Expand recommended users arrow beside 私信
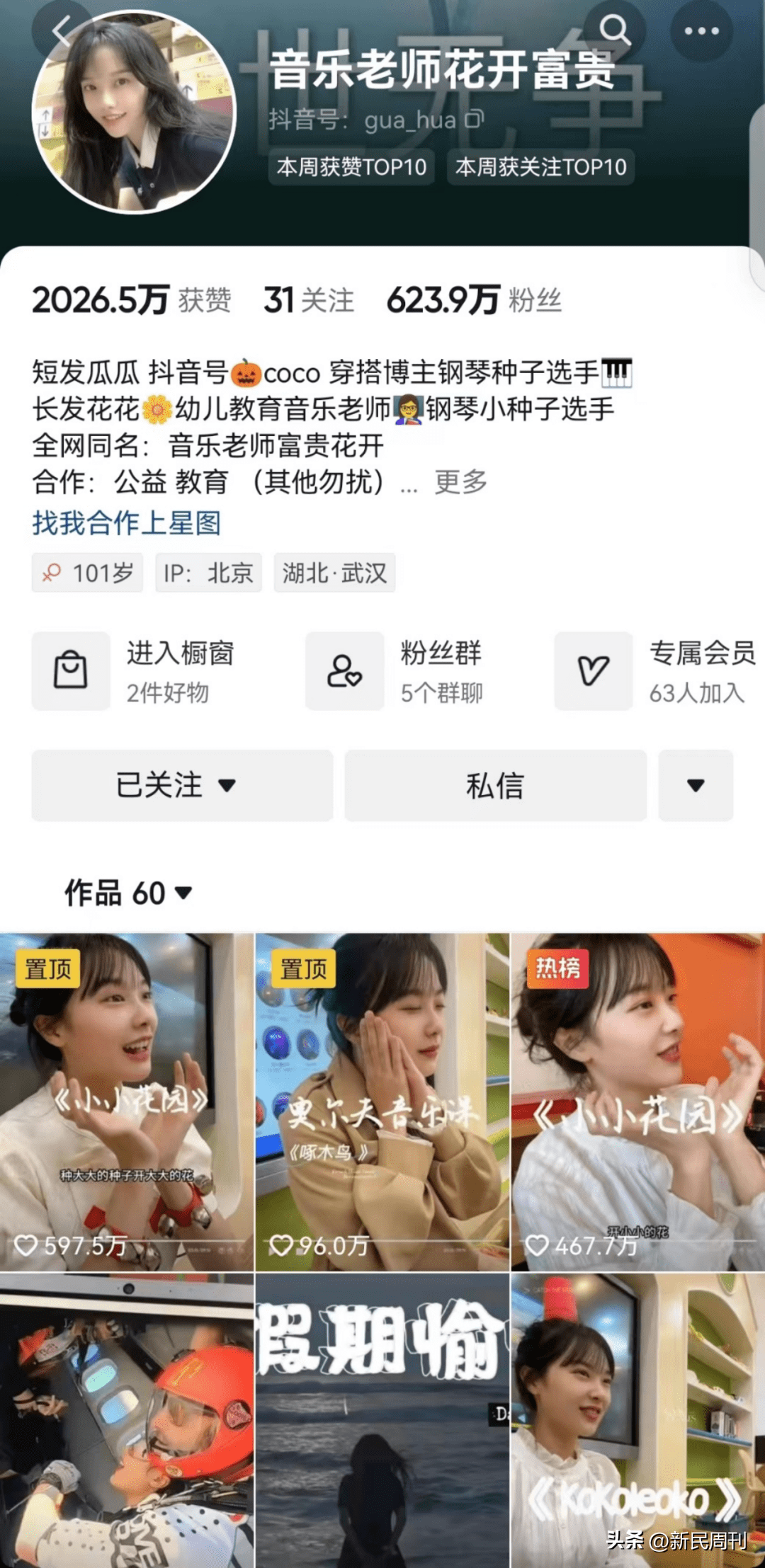765x1568 pixels. pos(696,785)
